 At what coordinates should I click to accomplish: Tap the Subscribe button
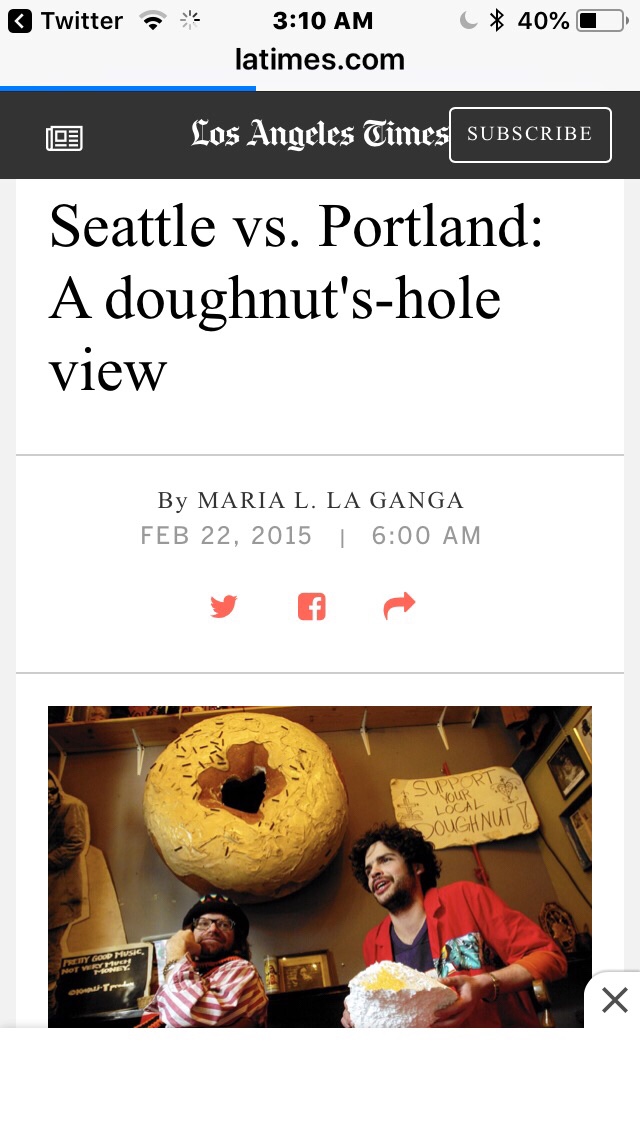[529, 134]
